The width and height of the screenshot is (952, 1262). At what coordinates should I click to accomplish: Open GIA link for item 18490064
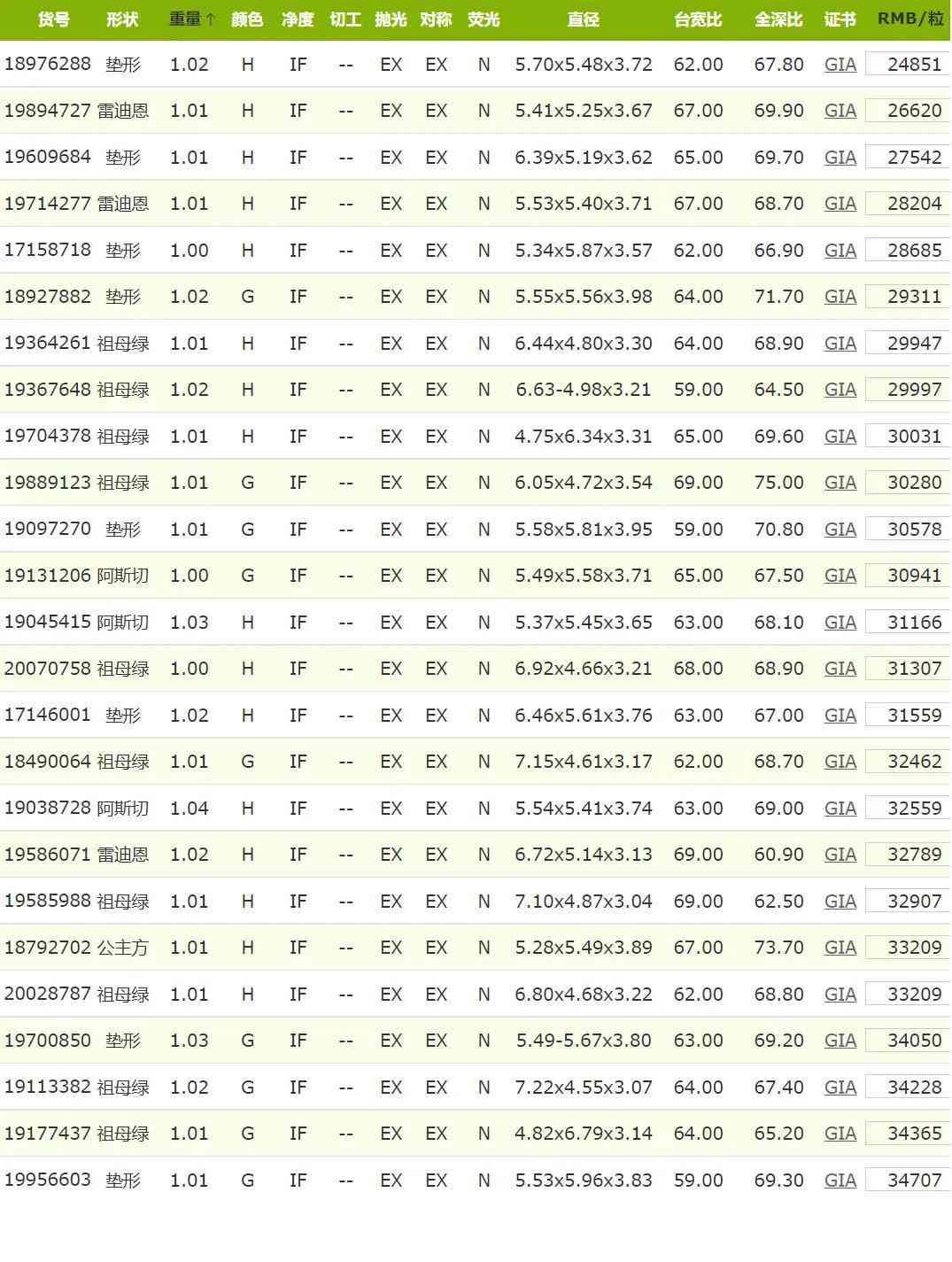840,762
